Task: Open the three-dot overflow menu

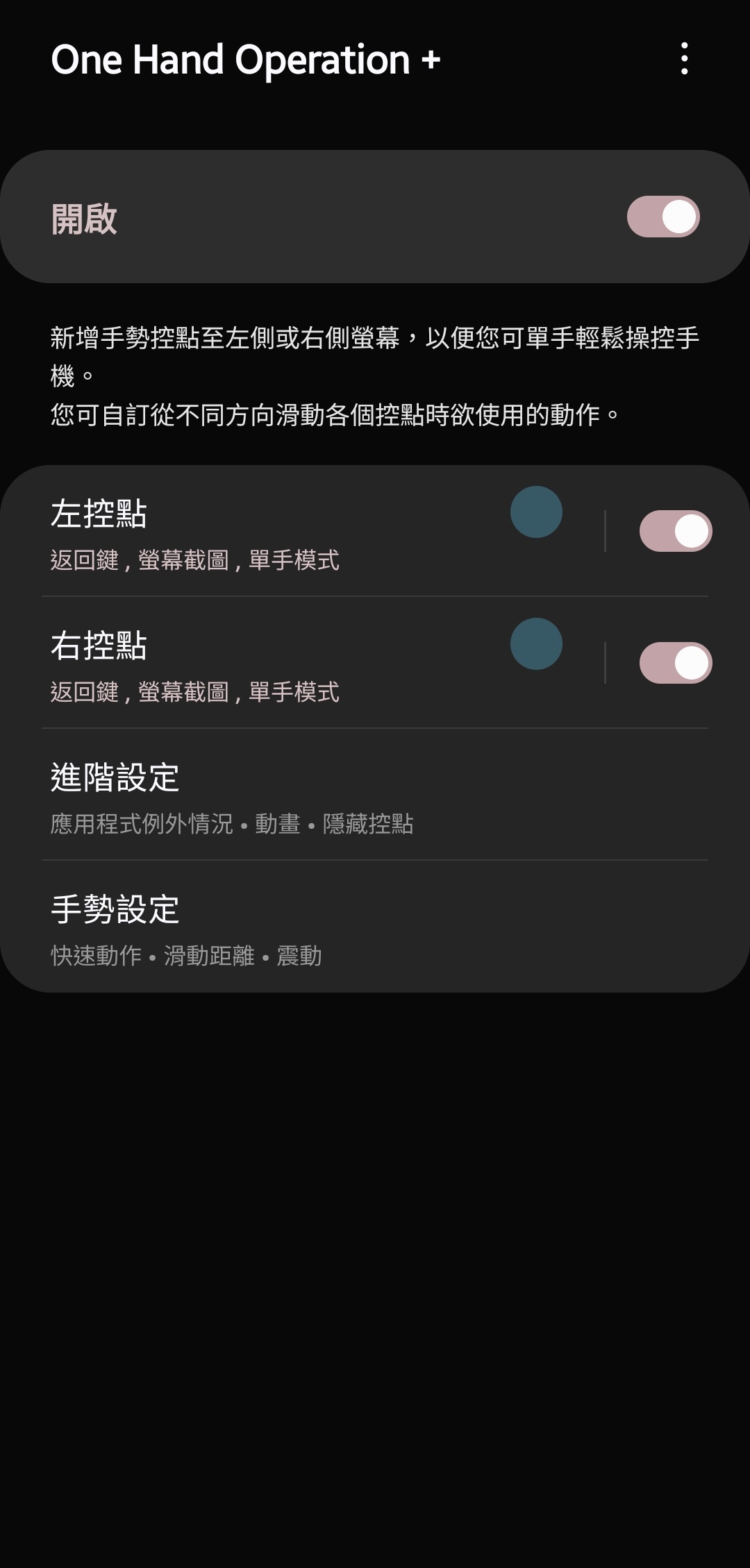Action: coord(685,59)
